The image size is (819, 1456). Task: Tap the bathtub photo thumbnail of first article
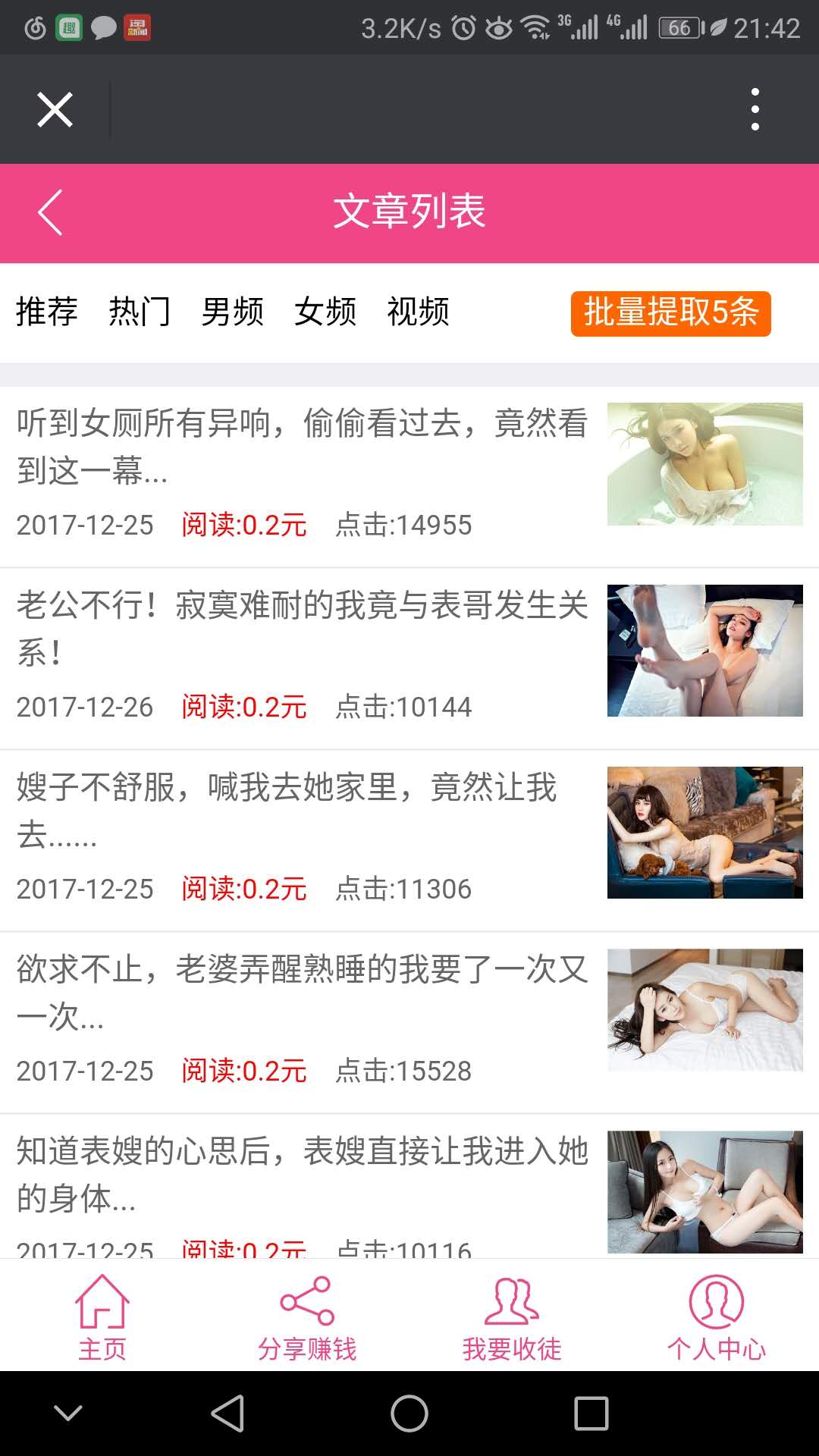point(705,464)
